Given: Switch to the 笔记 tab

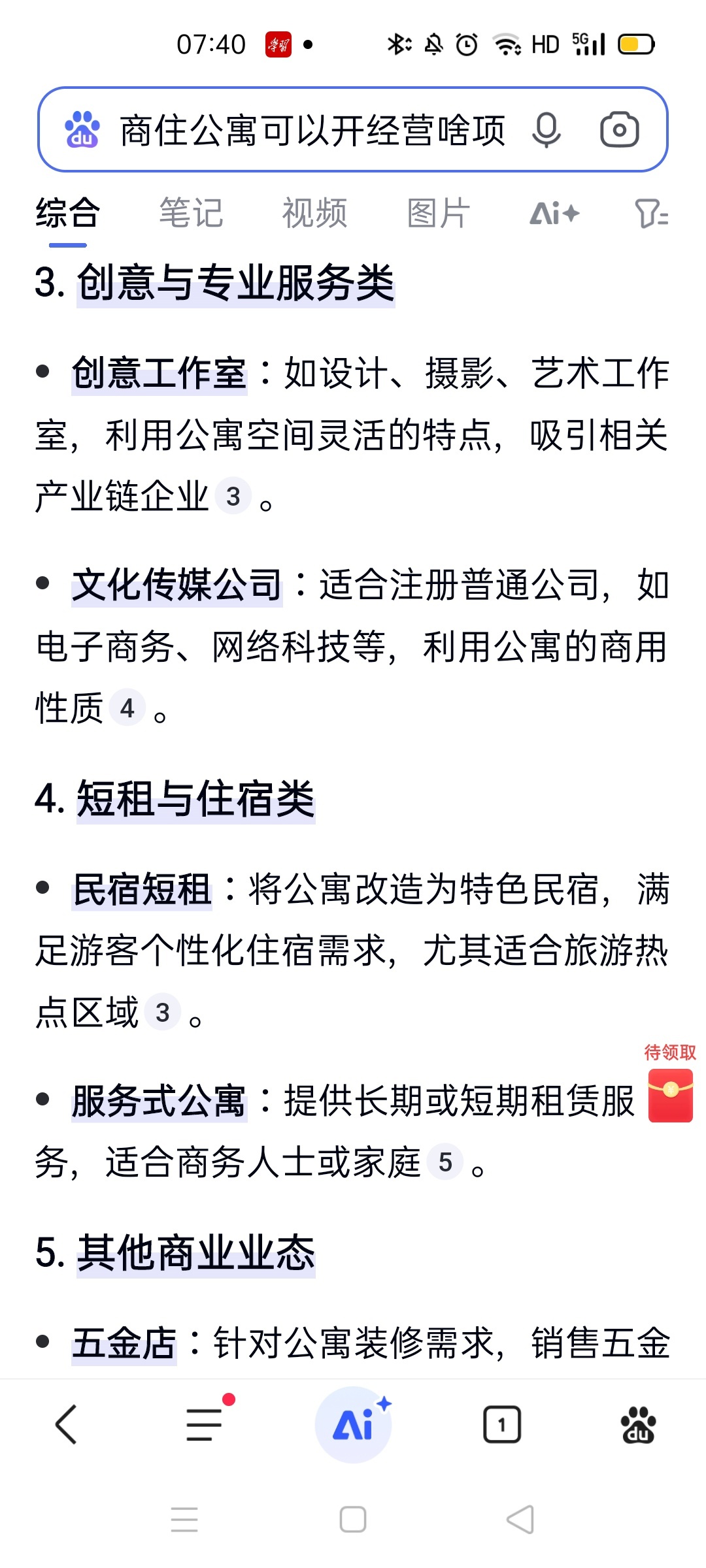Looking at the screenshot, I should point(191,213).
